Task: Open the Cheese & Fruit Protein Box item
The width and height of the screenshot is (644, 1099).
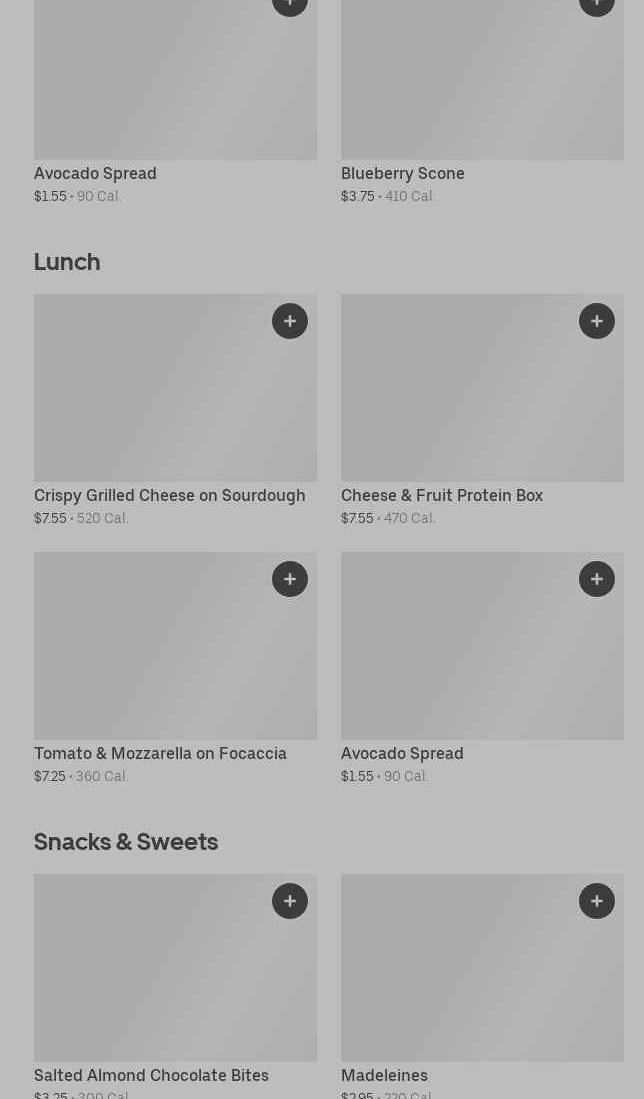Action: click(x=441, y=496)
